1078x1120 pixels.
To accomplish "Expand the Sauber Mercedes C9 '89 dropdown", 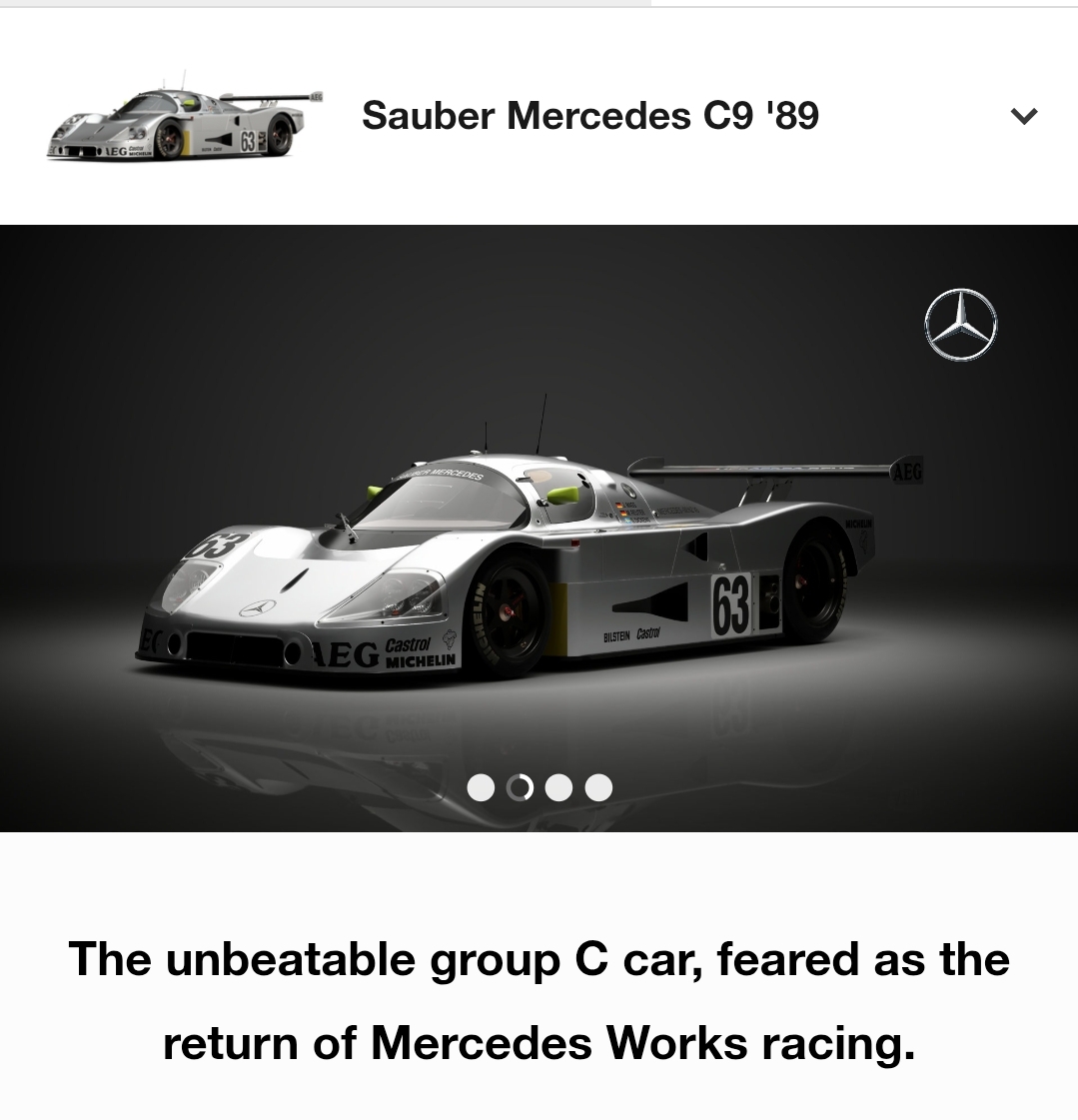I will click(1024, 116).
